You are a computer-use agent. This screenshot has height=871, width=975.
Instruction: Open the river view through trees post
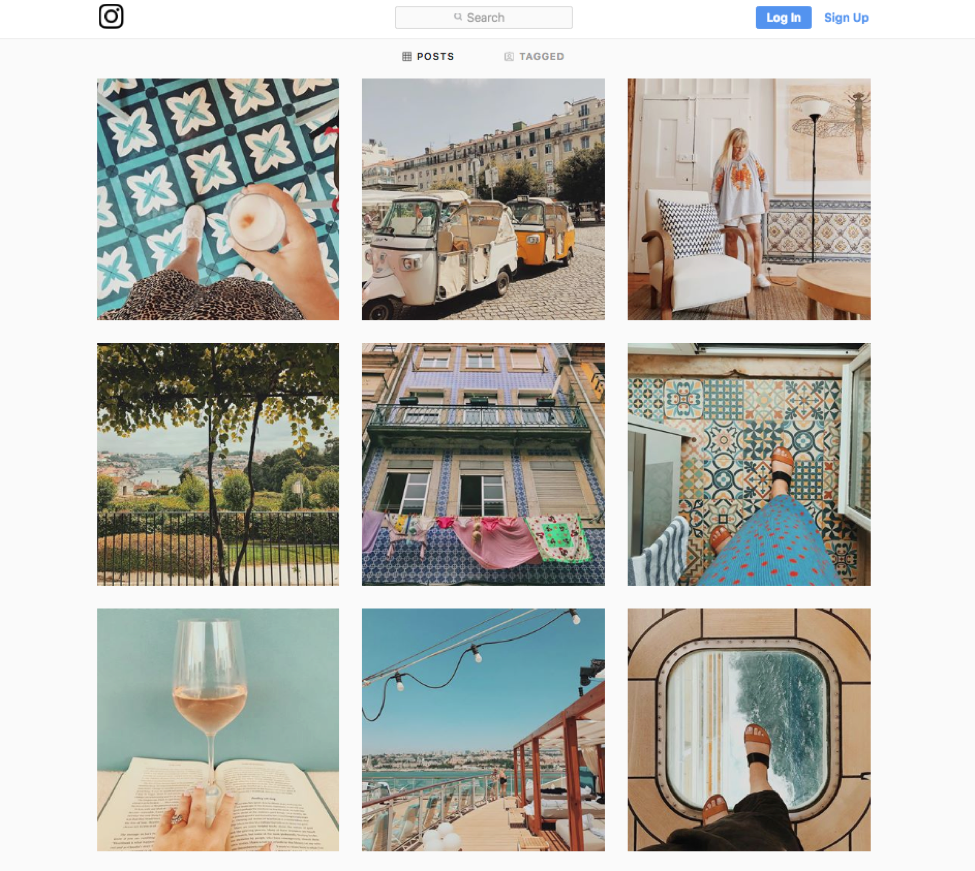pyautogui.click(x=218, y=464)
